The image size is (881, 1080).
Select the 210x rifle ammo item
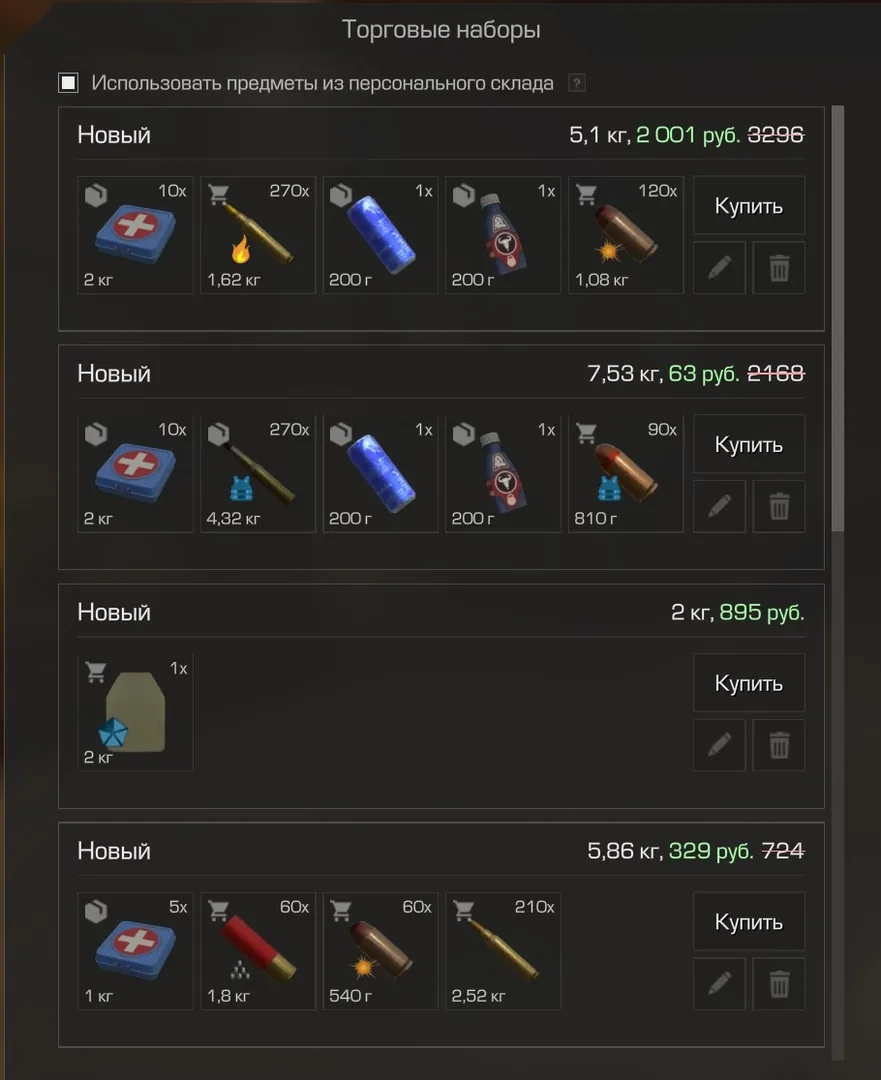pyautogui.click(x=503, y=951)
